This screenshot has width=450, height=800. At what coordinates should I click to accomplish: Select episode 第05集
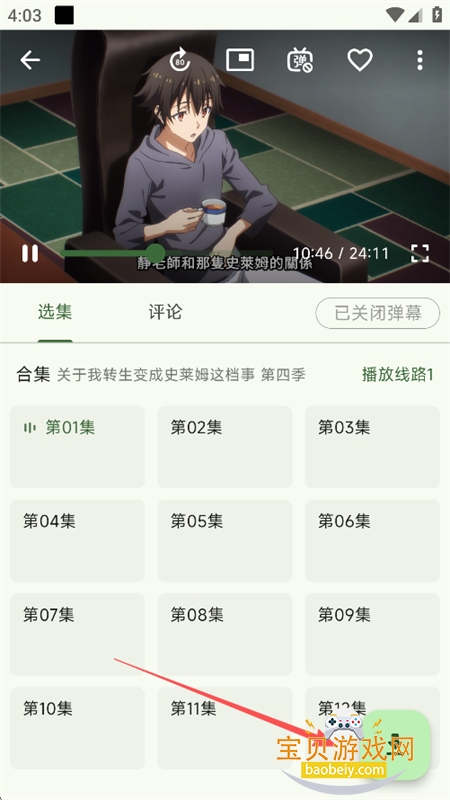coord(224,540)
